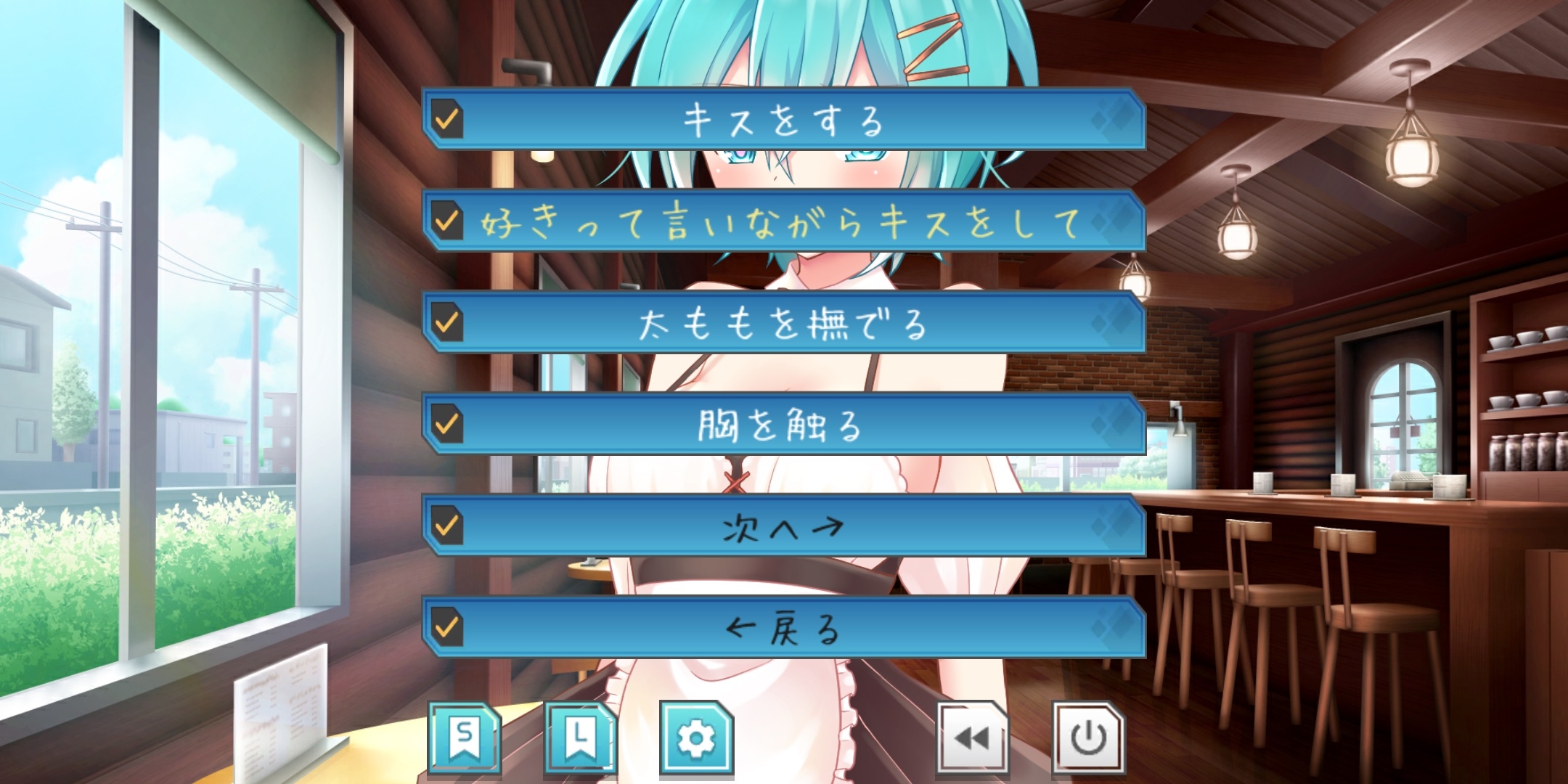Viewport: 1568px width, 784px height.
Task: Open the save game icon
Action: pyautogui.click(x=465, y=738)
